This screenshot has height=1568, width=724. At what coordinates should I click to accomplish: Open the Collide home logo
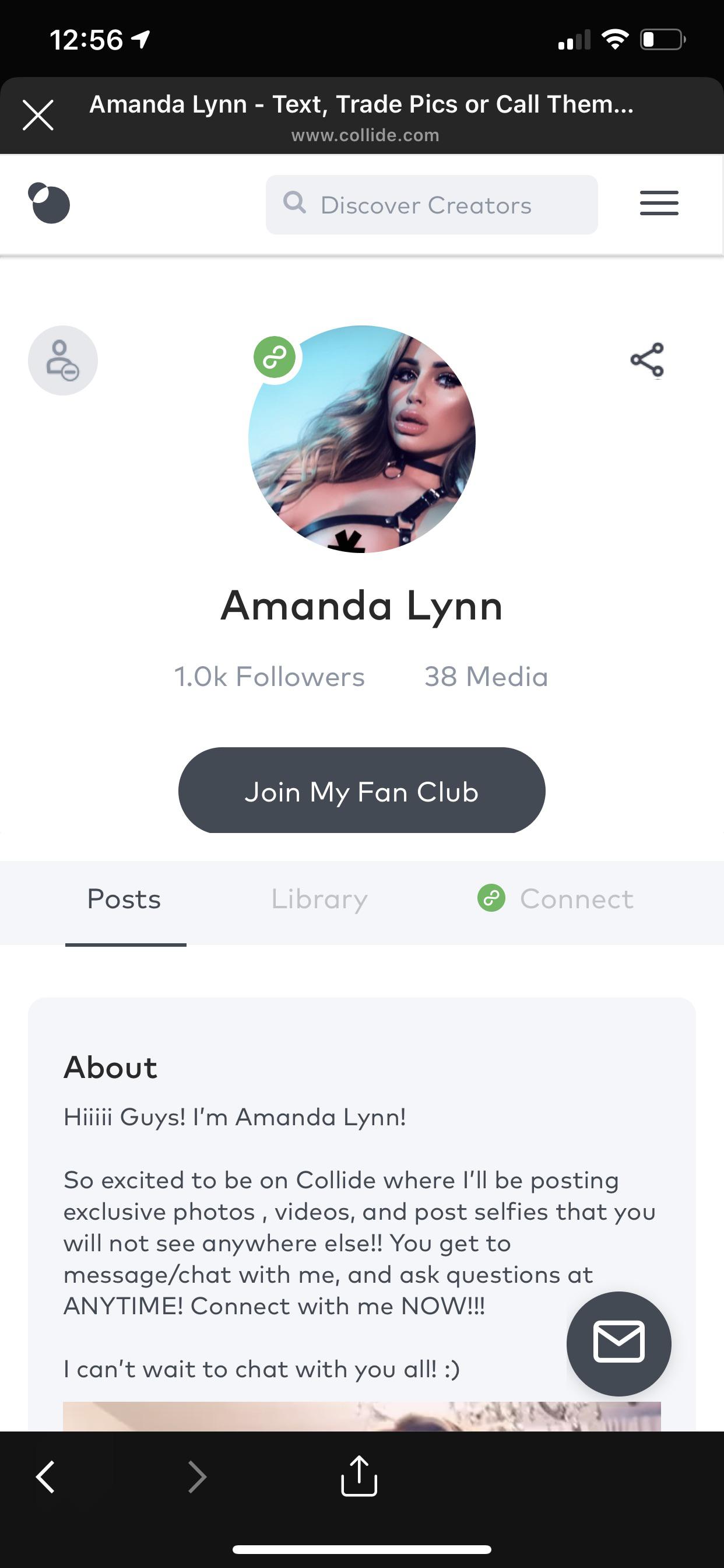pos(50,204)
